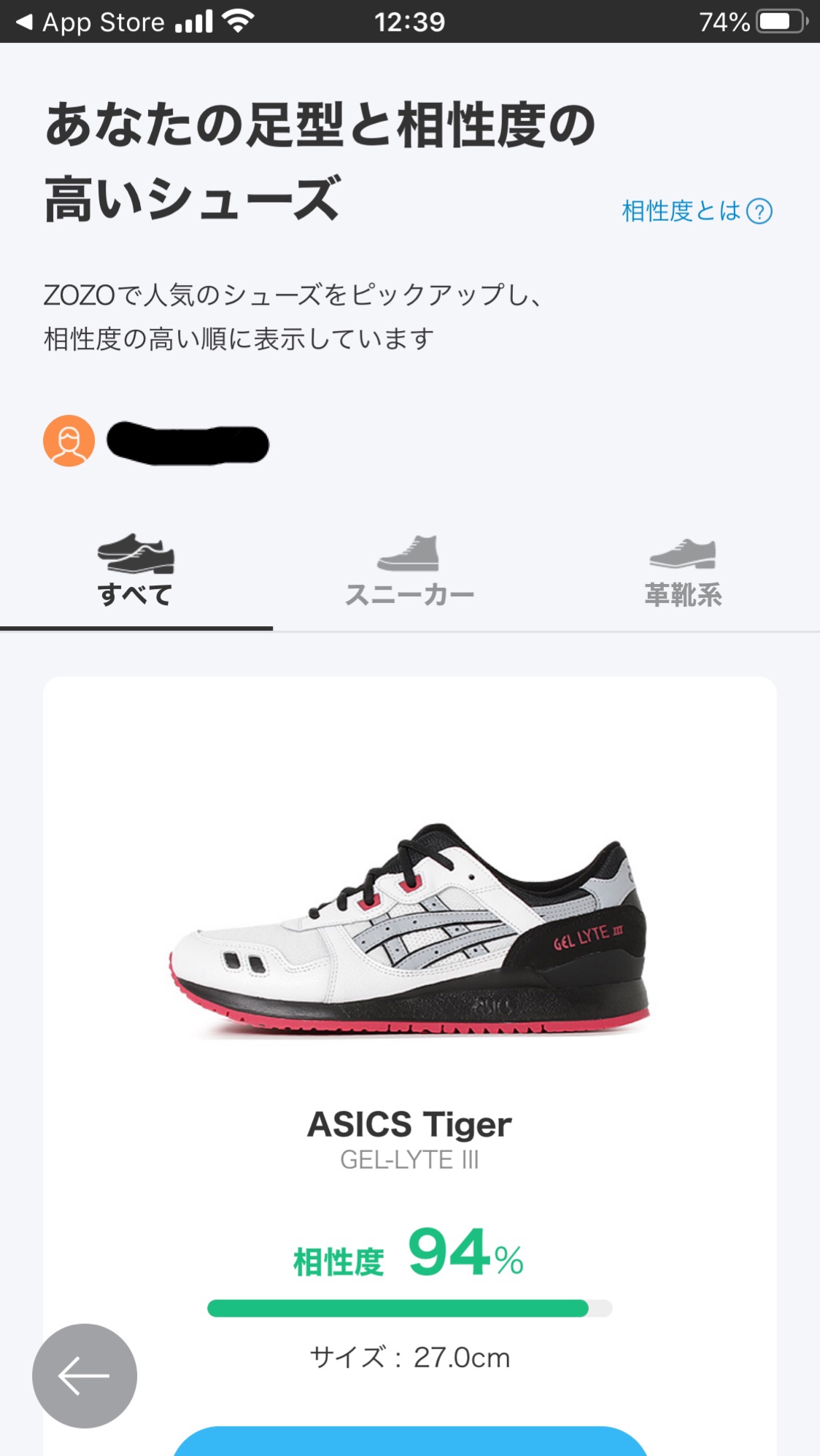Switch to the スニーカー tab

[x=409, y=573]
